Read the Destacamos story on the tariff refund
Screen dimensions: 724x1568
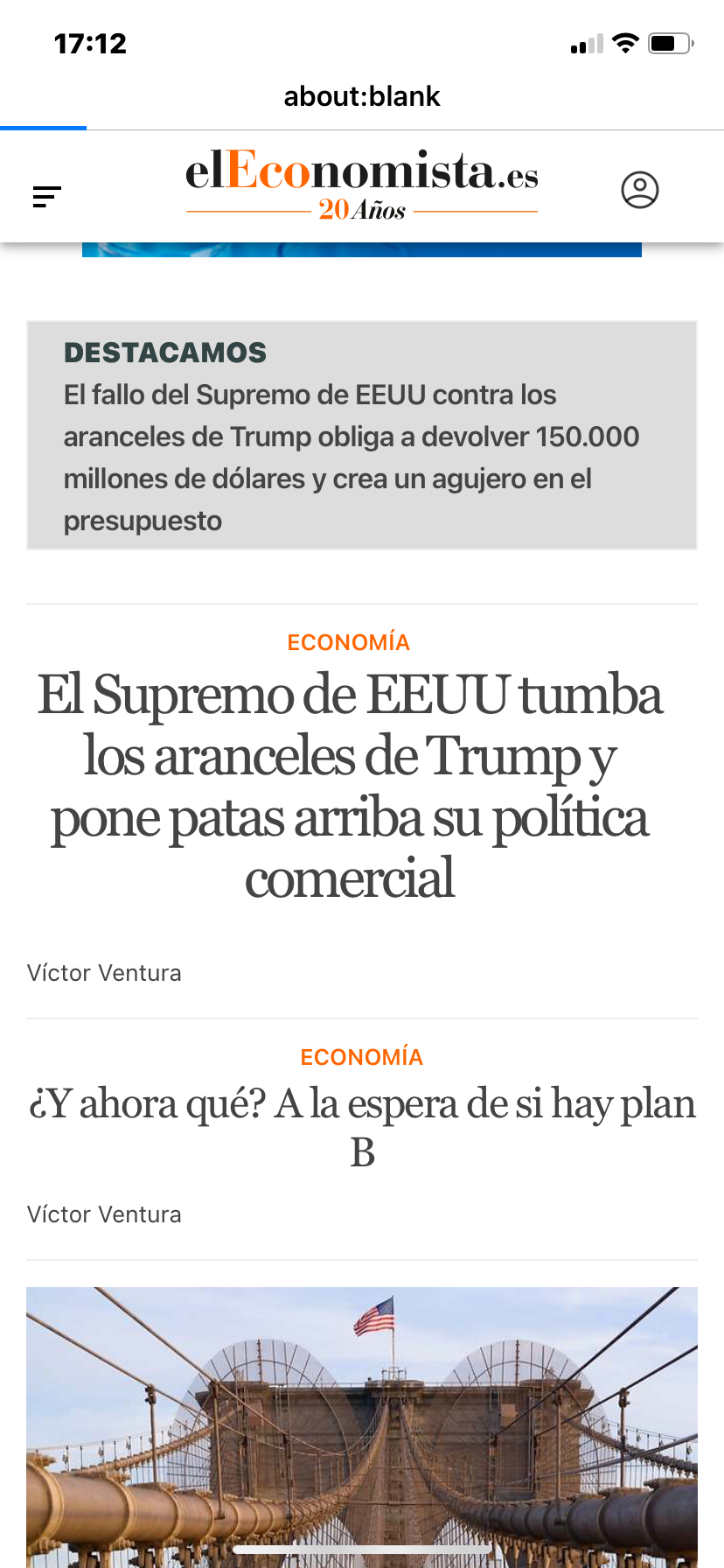(x=352, y=457)
